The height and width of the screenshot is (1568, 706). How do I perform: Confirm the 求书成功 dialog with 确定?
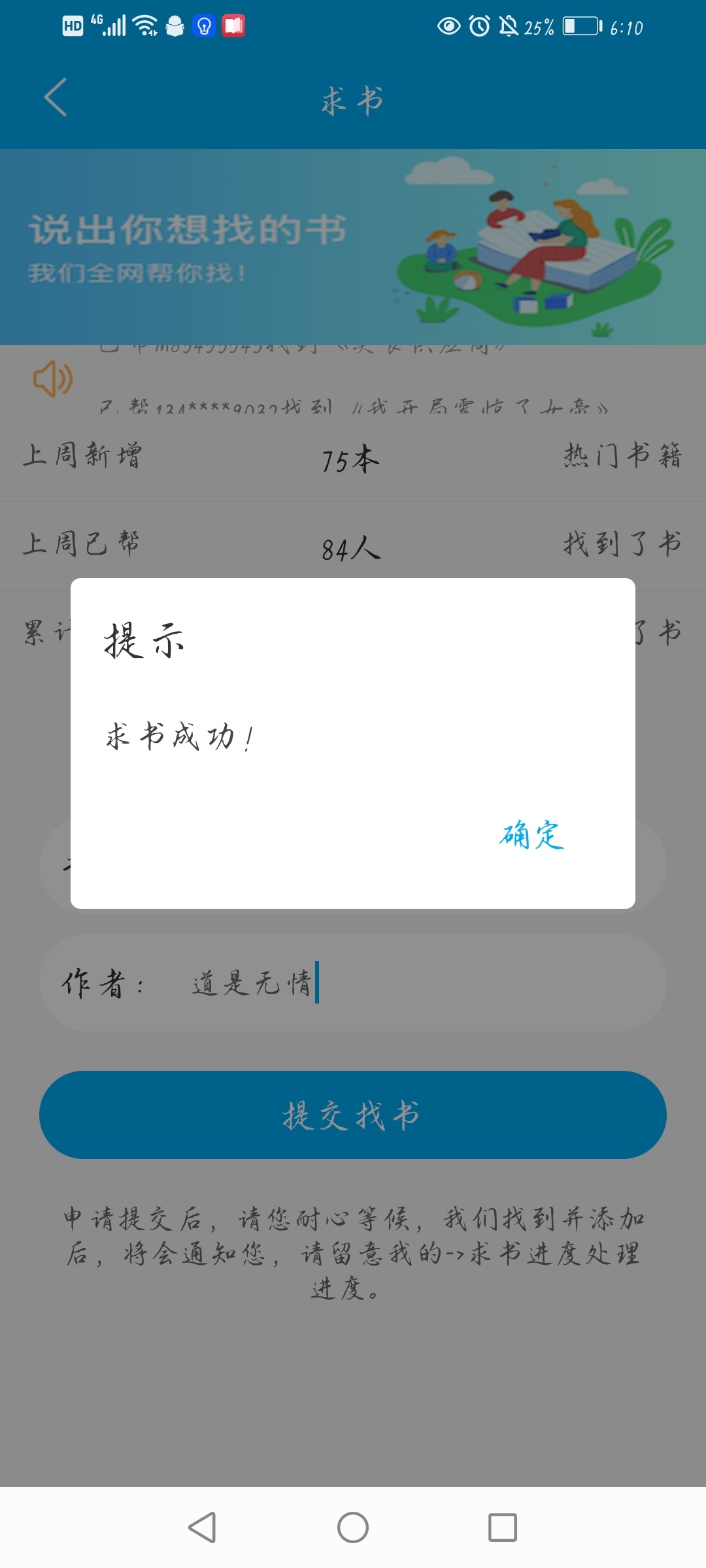[531, 834]
